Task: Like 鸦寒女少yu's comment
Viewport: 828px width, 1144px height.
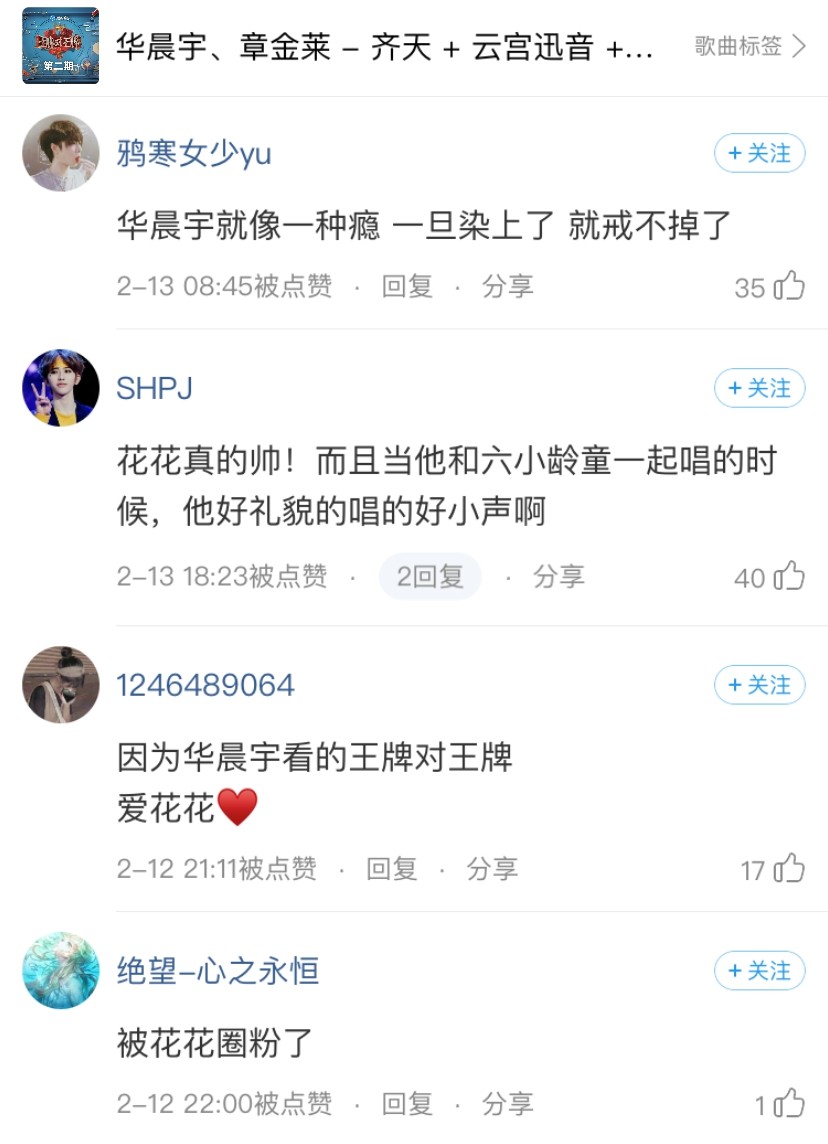Action: (790, 287)
